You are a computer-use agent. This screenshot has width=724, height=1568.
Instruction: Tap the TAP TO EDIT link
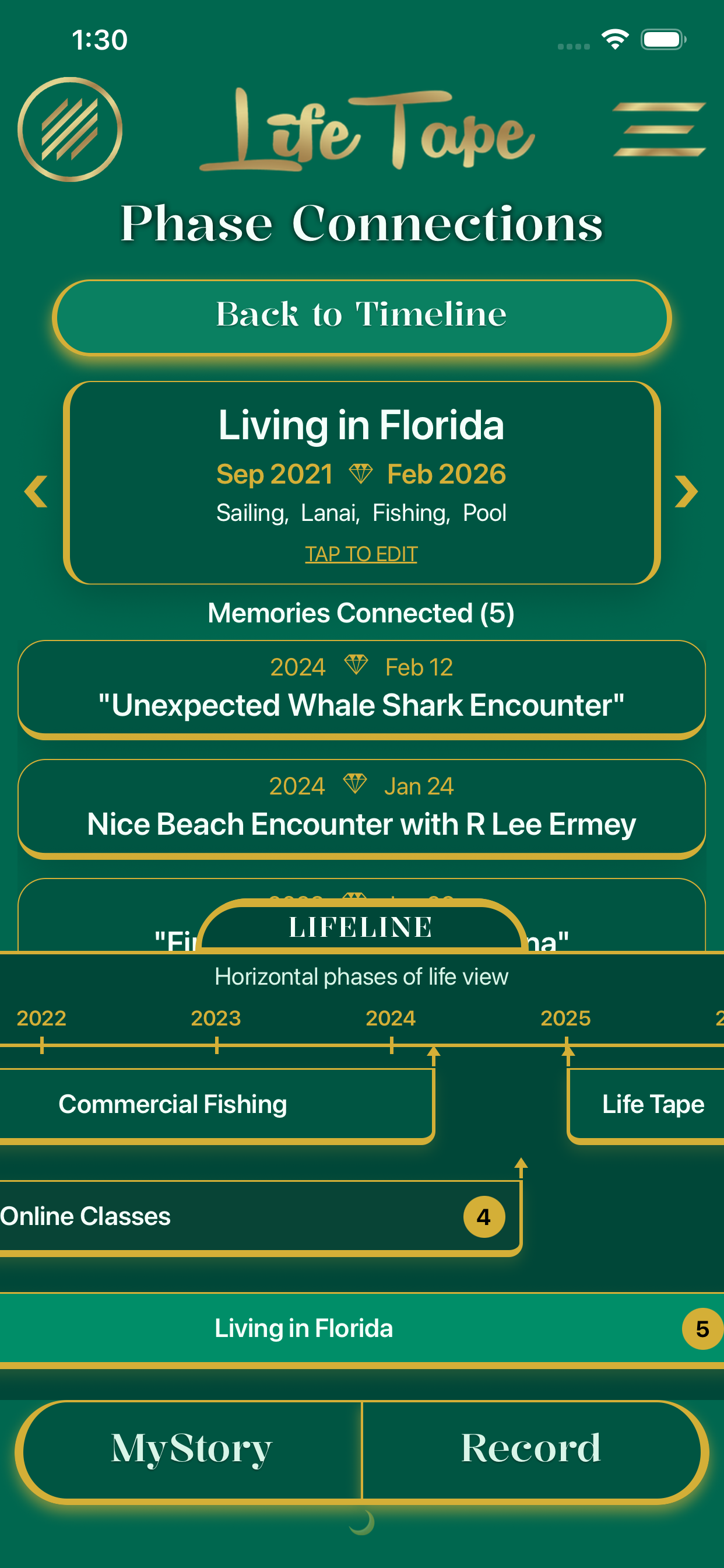coord(361,554)
